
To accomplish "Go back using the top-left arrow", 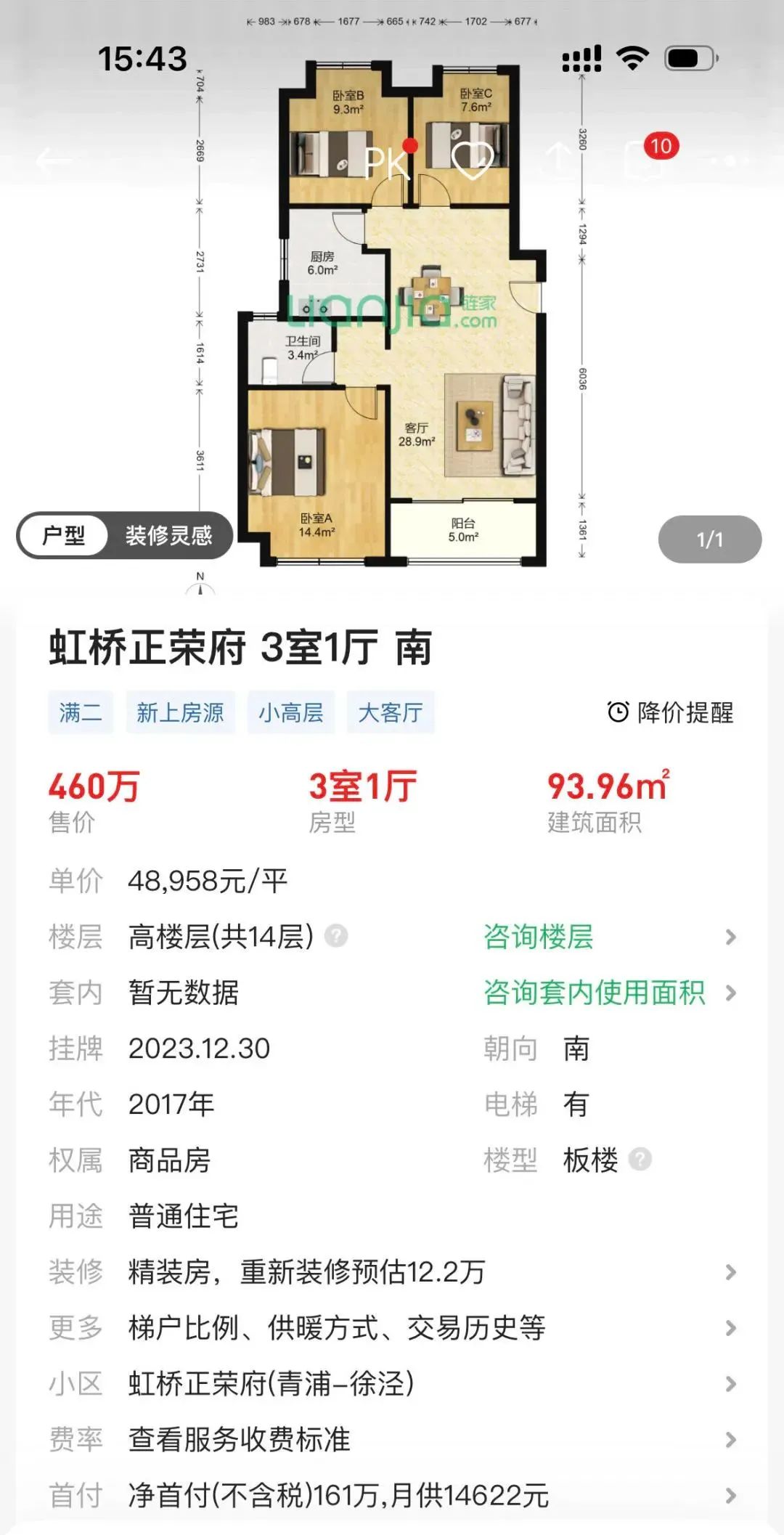I will point(51,160).
